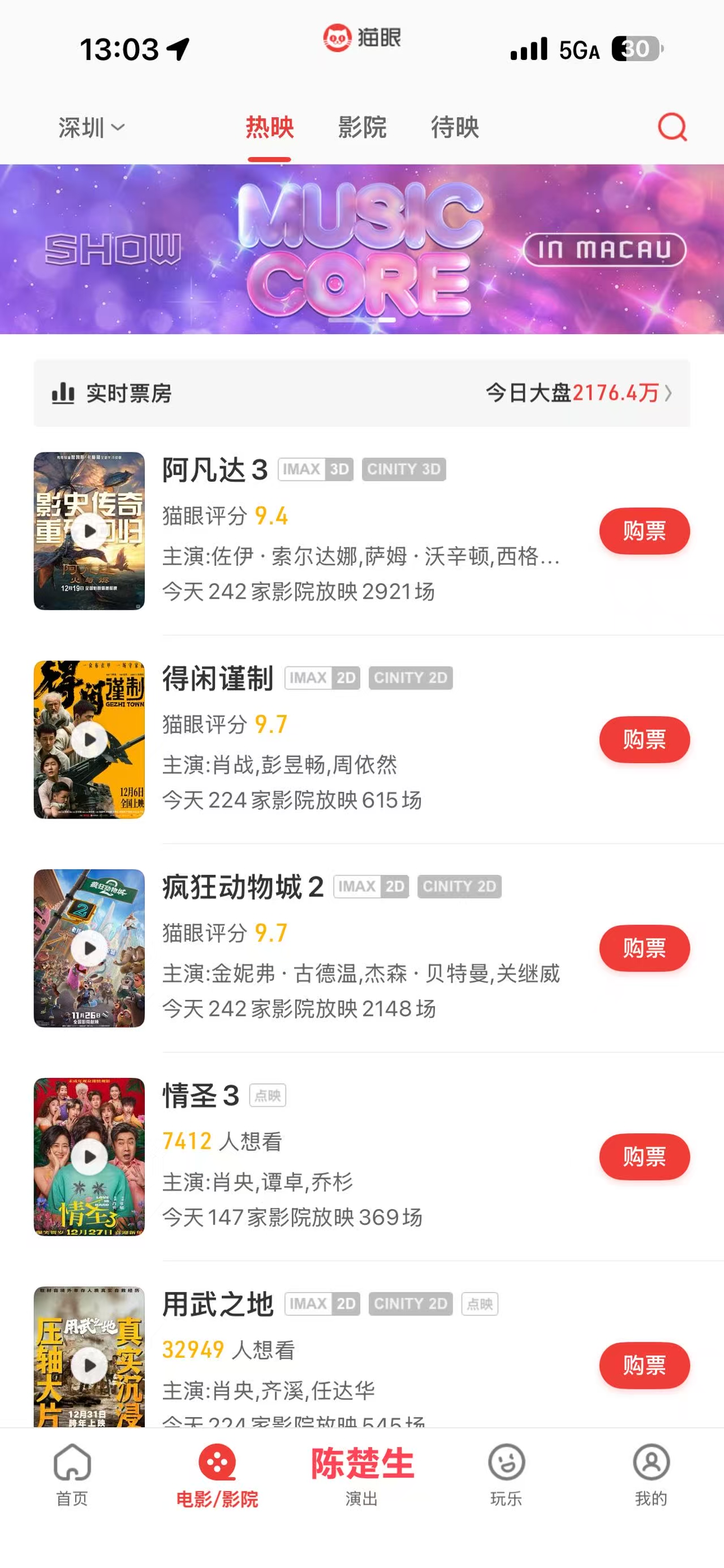The width and height of the screenshot is (724, 1568).
Task: Play the 阿凡达3 poster trailer
Action: pos(89,531)
